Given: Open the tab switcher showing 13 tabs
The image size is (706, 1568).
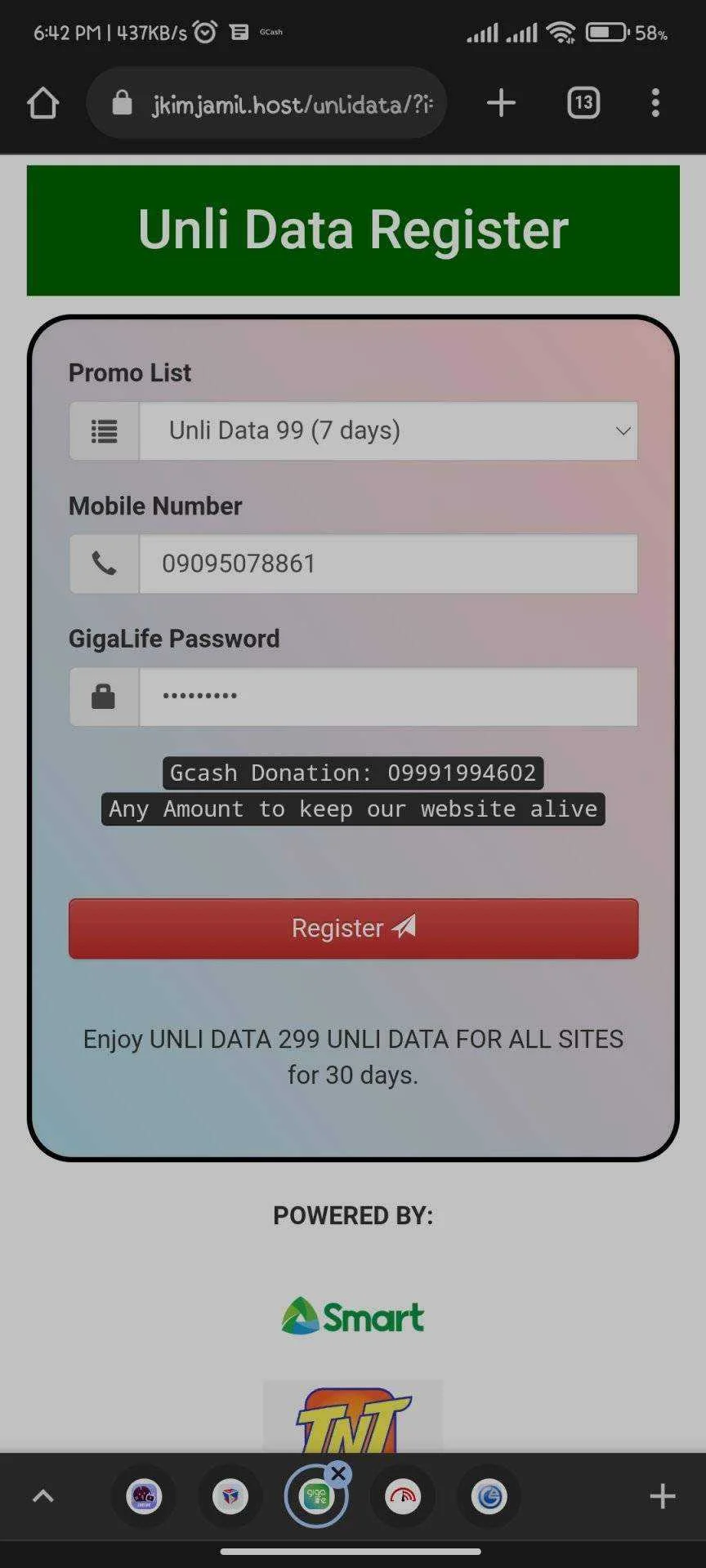Looking at the screenshot, I should click(x=583, y=103).
